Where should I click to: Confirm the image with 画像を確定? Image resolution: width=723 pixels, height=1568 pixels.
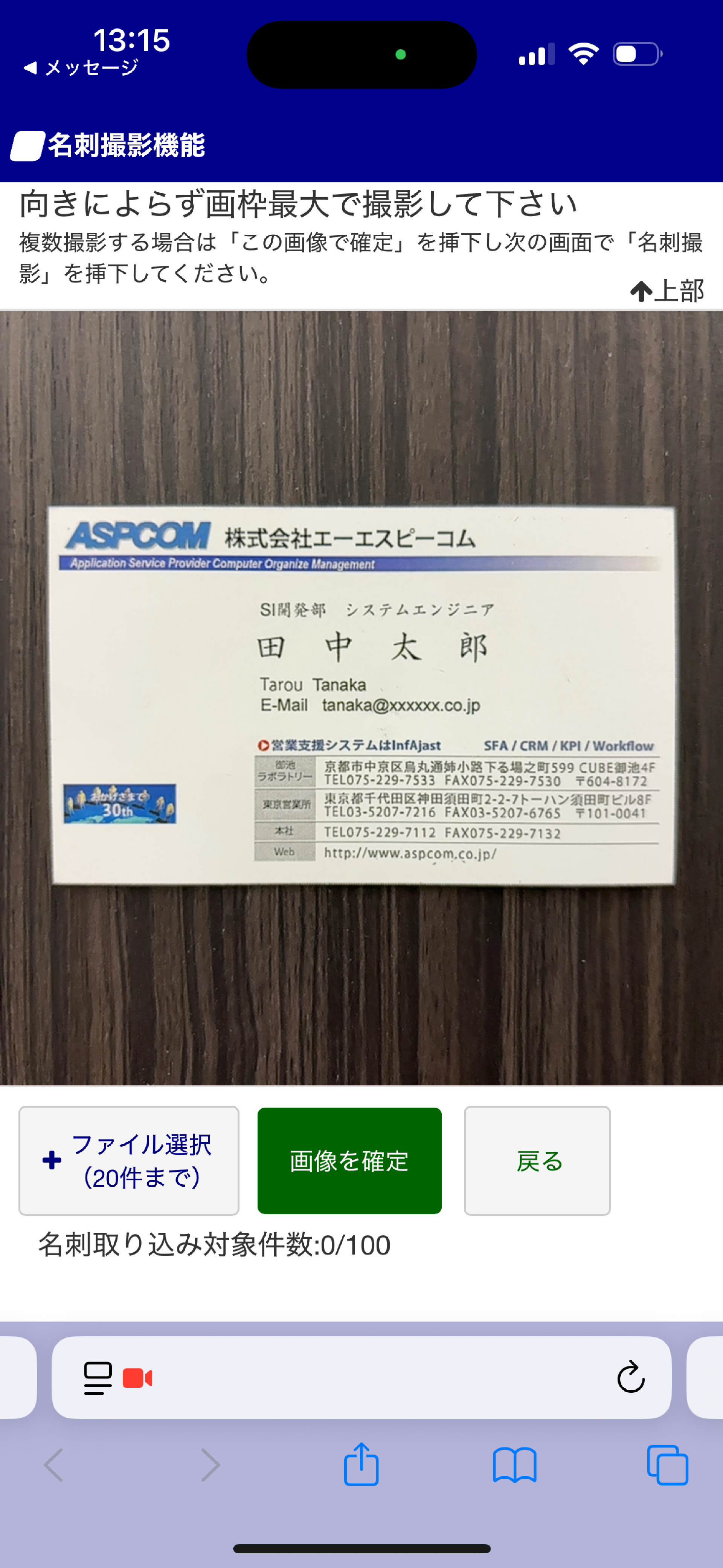[349, 1160]
